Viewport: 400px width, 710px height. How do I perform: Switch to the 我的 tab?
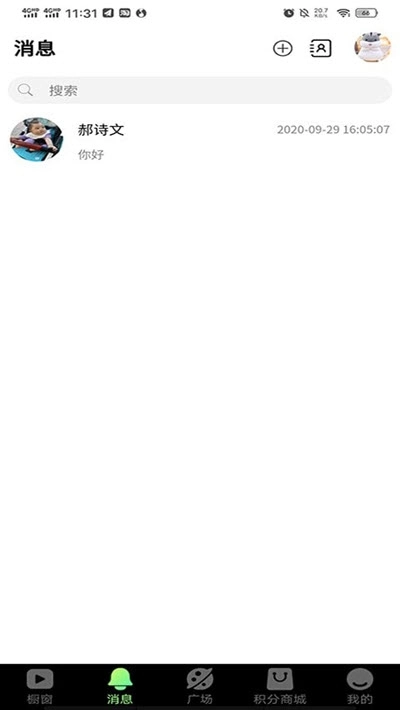pos(360,687)
